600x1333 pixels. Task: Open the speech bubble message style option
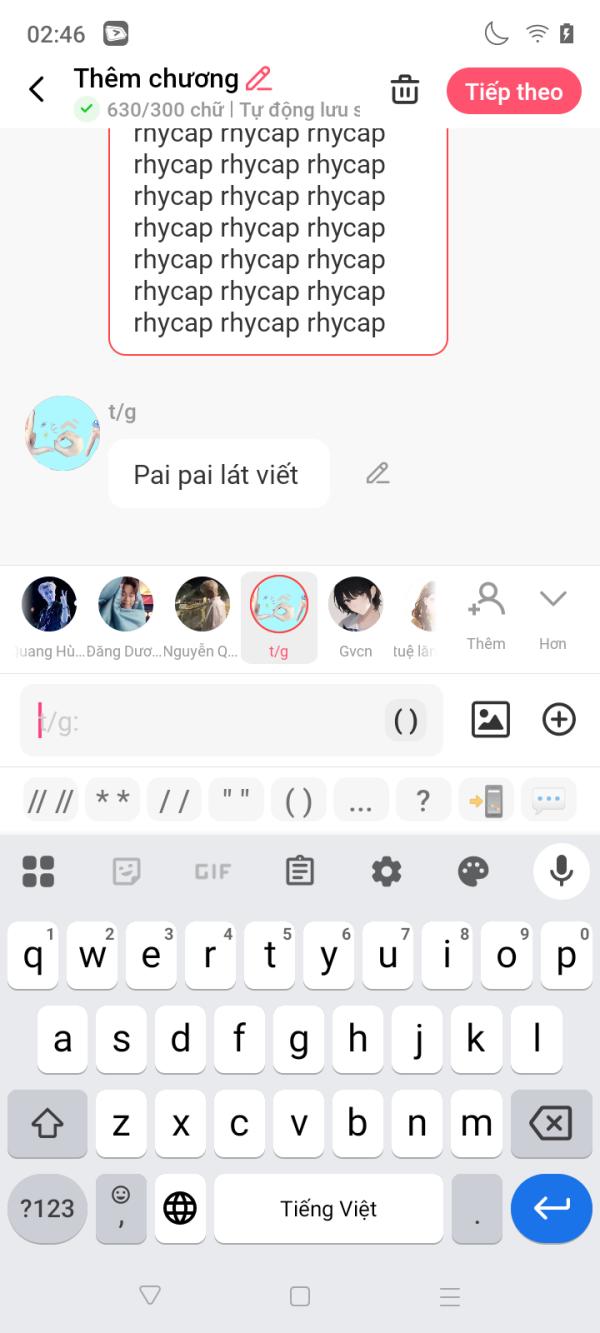point(549,801)
